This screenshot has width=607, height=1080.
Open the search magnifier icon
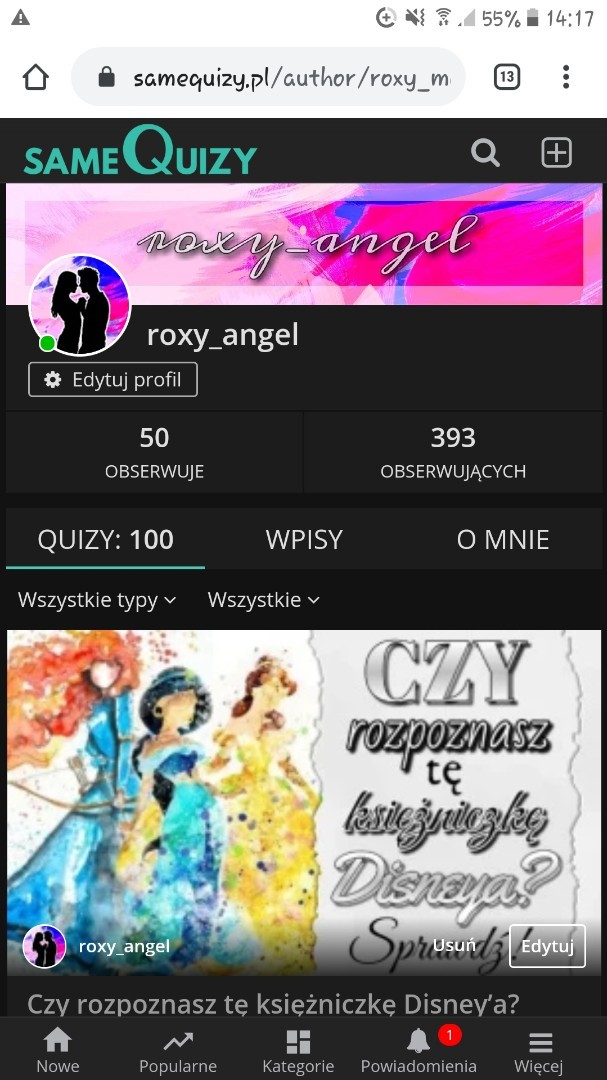tap(485, 153)
